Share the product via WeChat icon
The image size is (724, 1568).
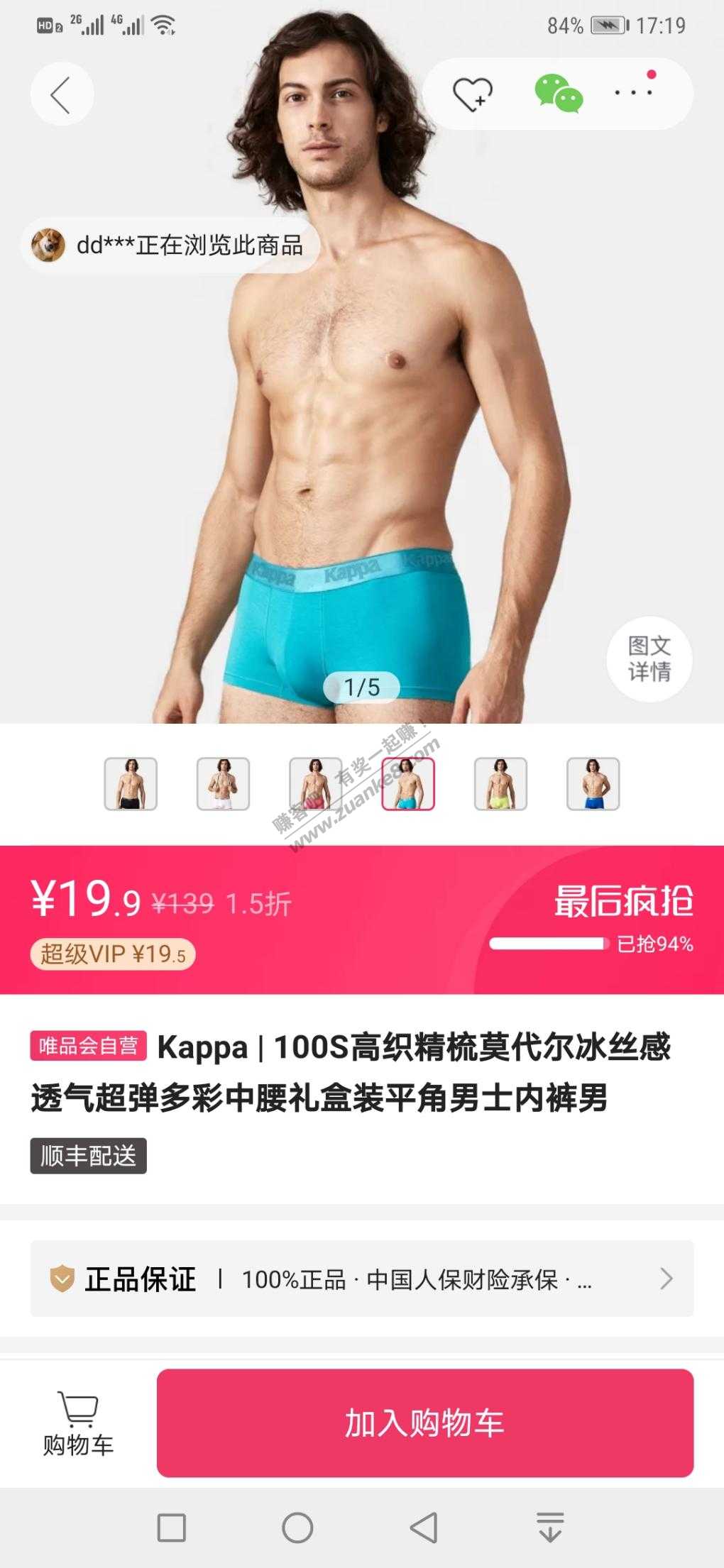[559, 94]
